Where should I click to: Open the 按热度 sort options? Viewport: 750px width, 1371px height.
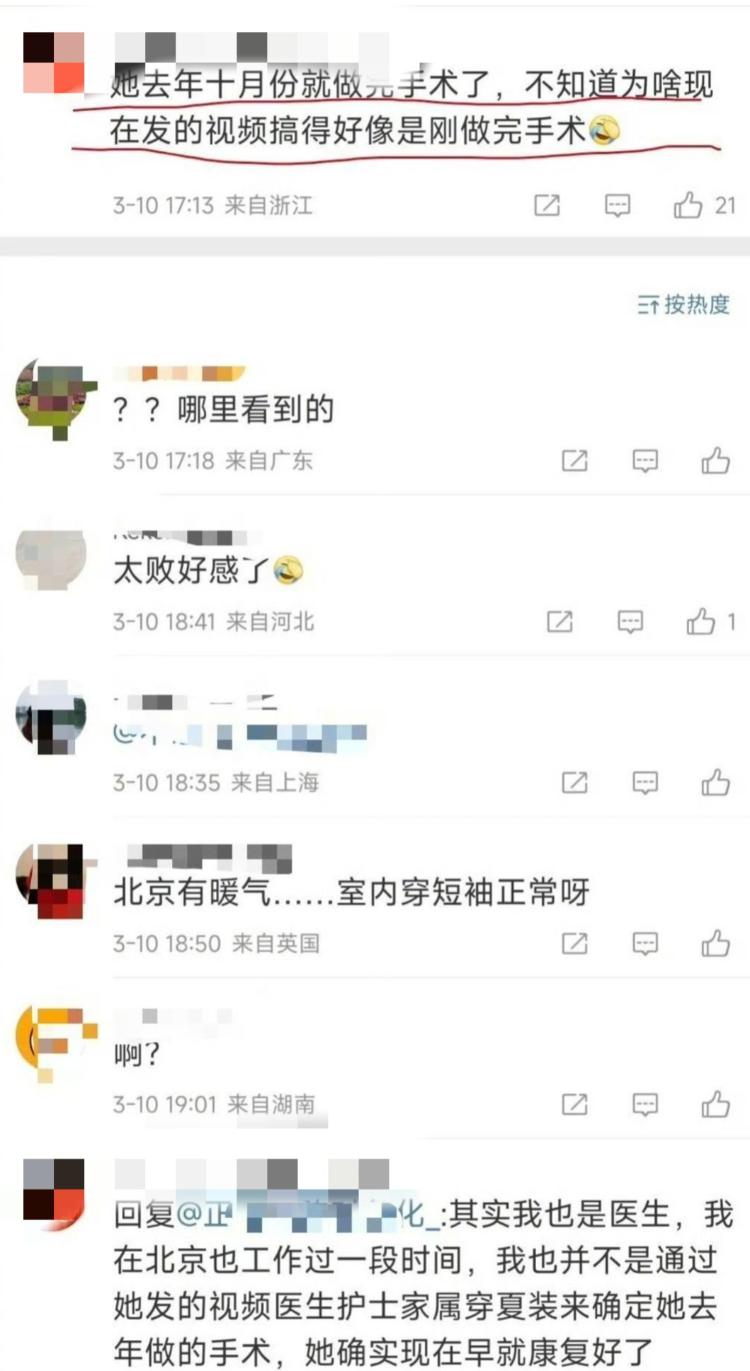coord(697,302)
